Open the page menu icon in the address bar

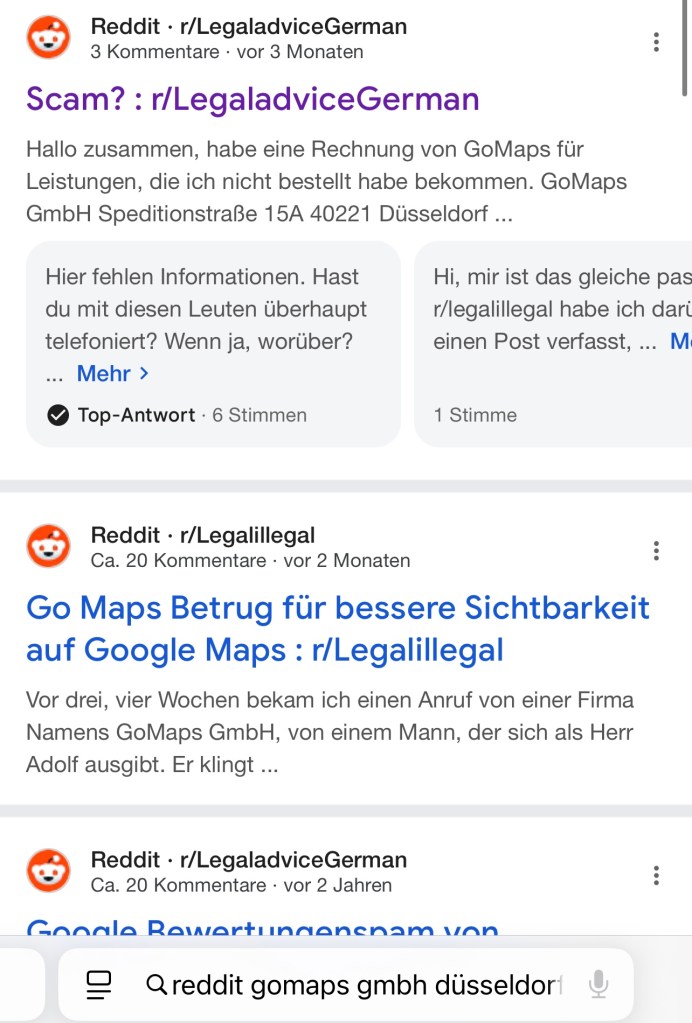coord(99,986)
